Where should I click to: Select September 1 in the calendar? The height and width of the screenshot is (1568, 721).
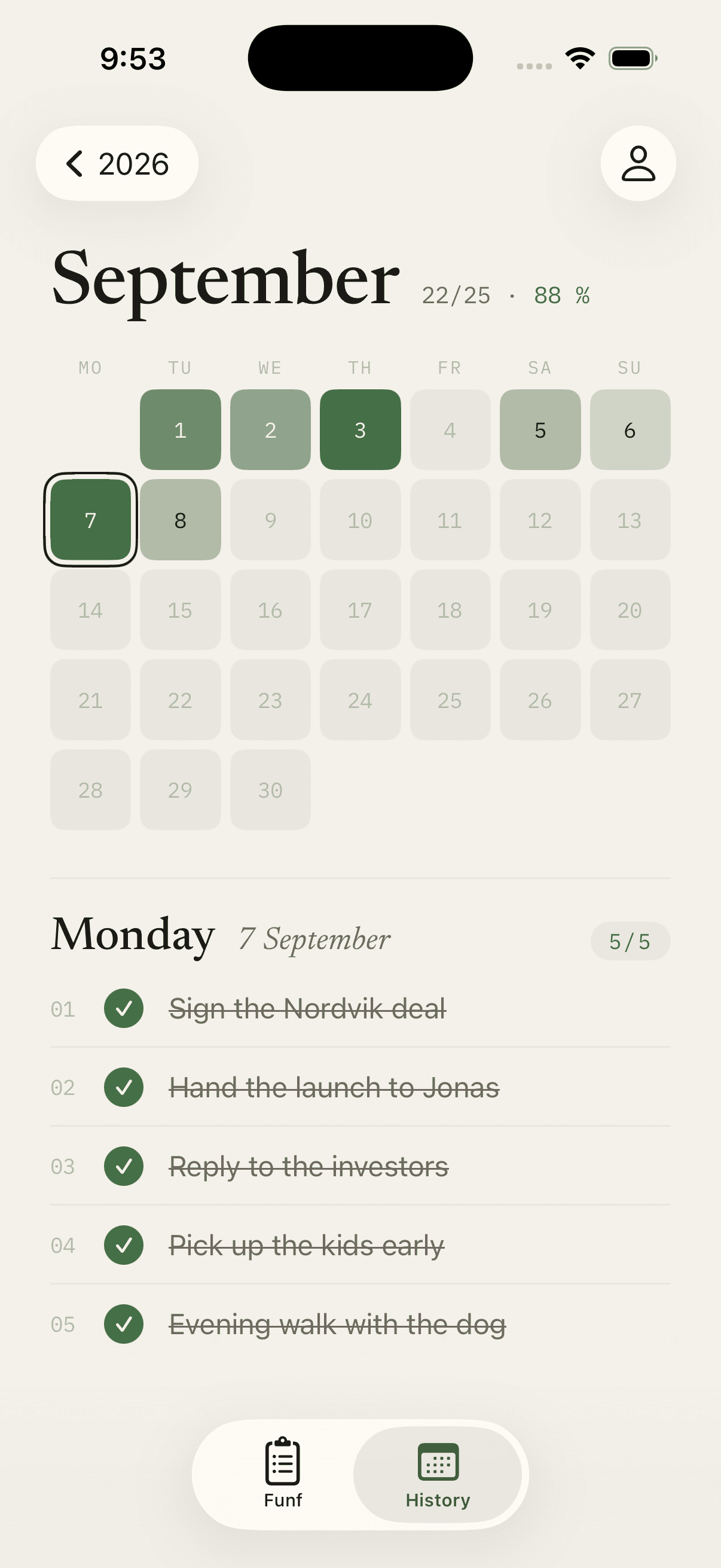180,430
